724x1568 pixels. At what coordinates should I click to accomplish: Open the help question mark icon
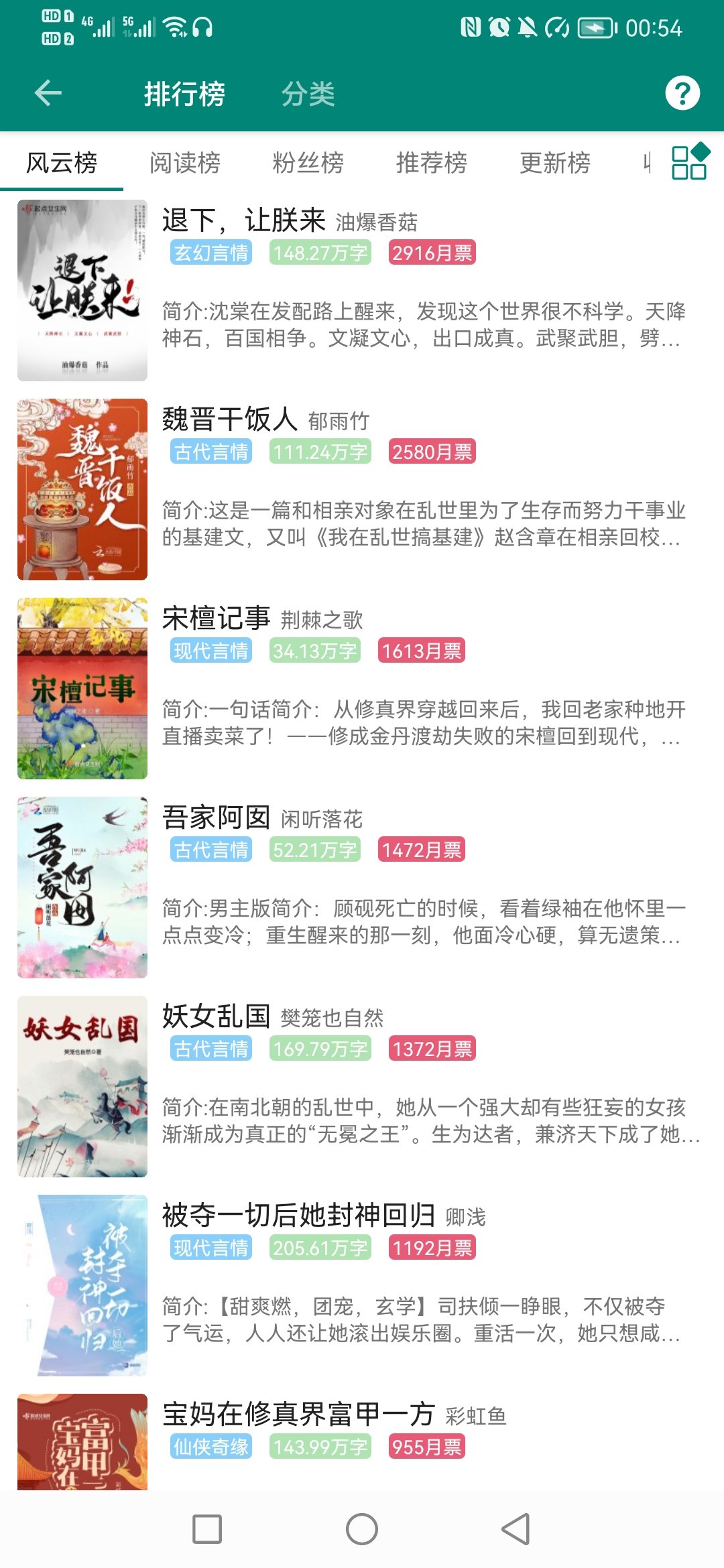682,93
